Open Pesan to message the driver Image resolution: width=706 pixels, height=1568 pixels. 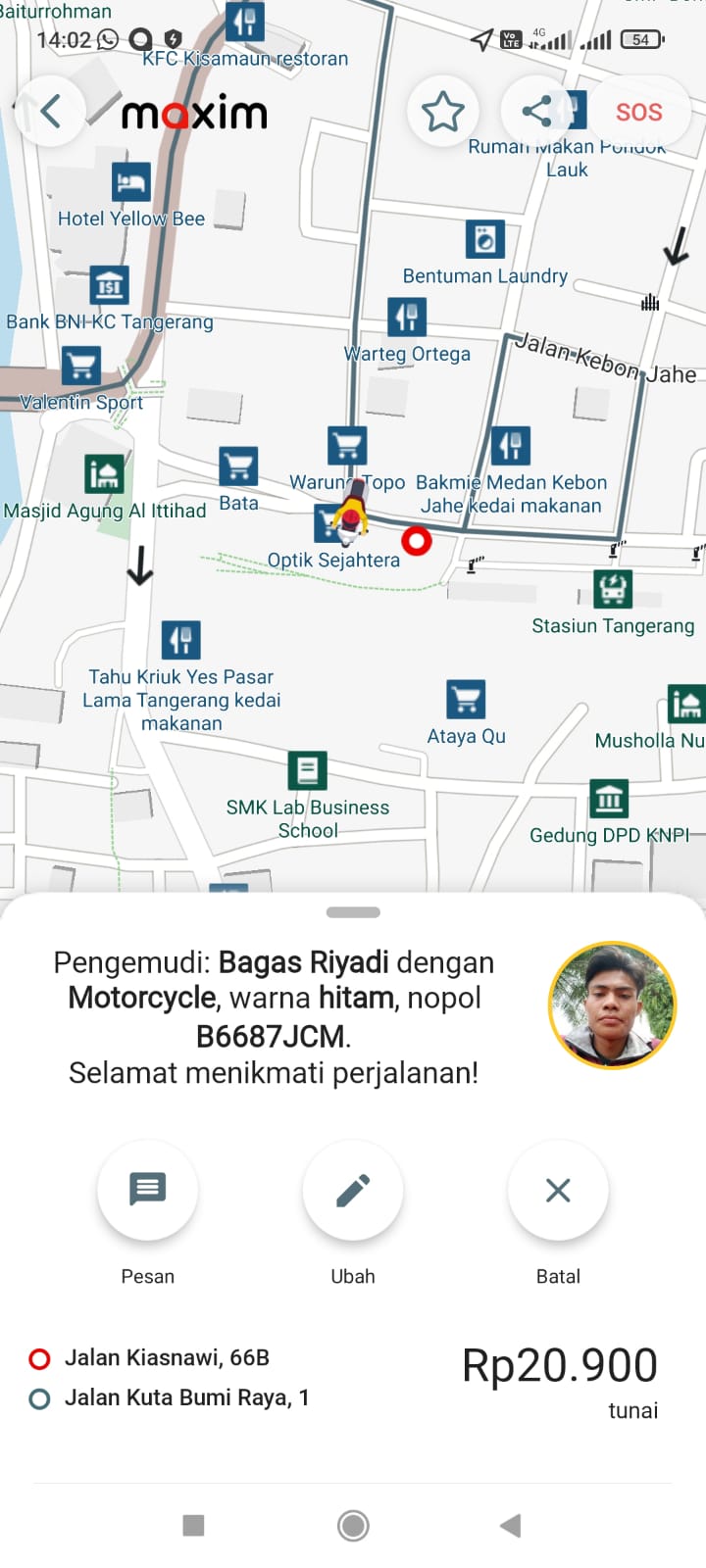147,1190
